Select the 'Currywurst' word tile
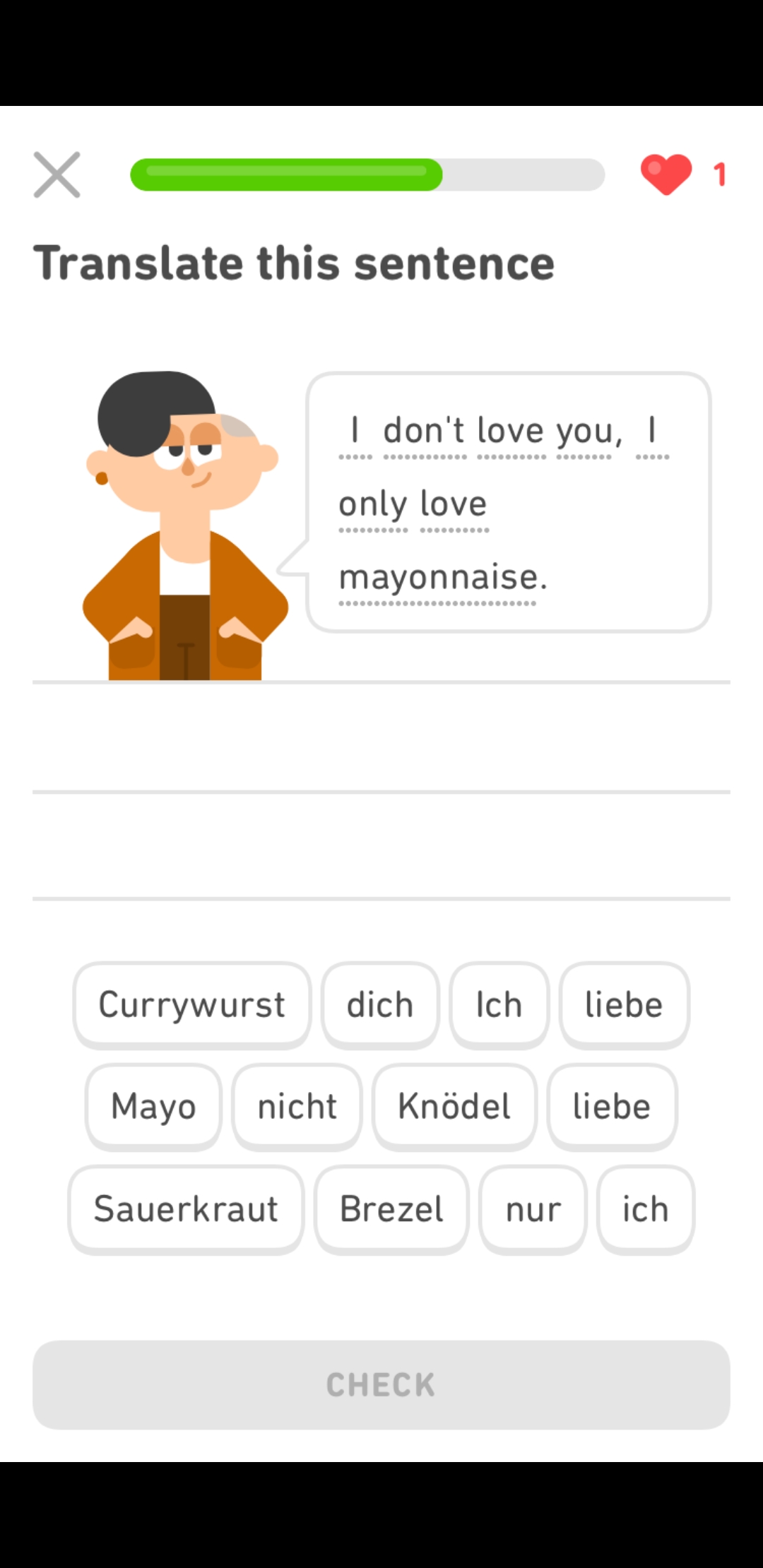Viewport: 763px width, 1568px height. point(191,1004)
